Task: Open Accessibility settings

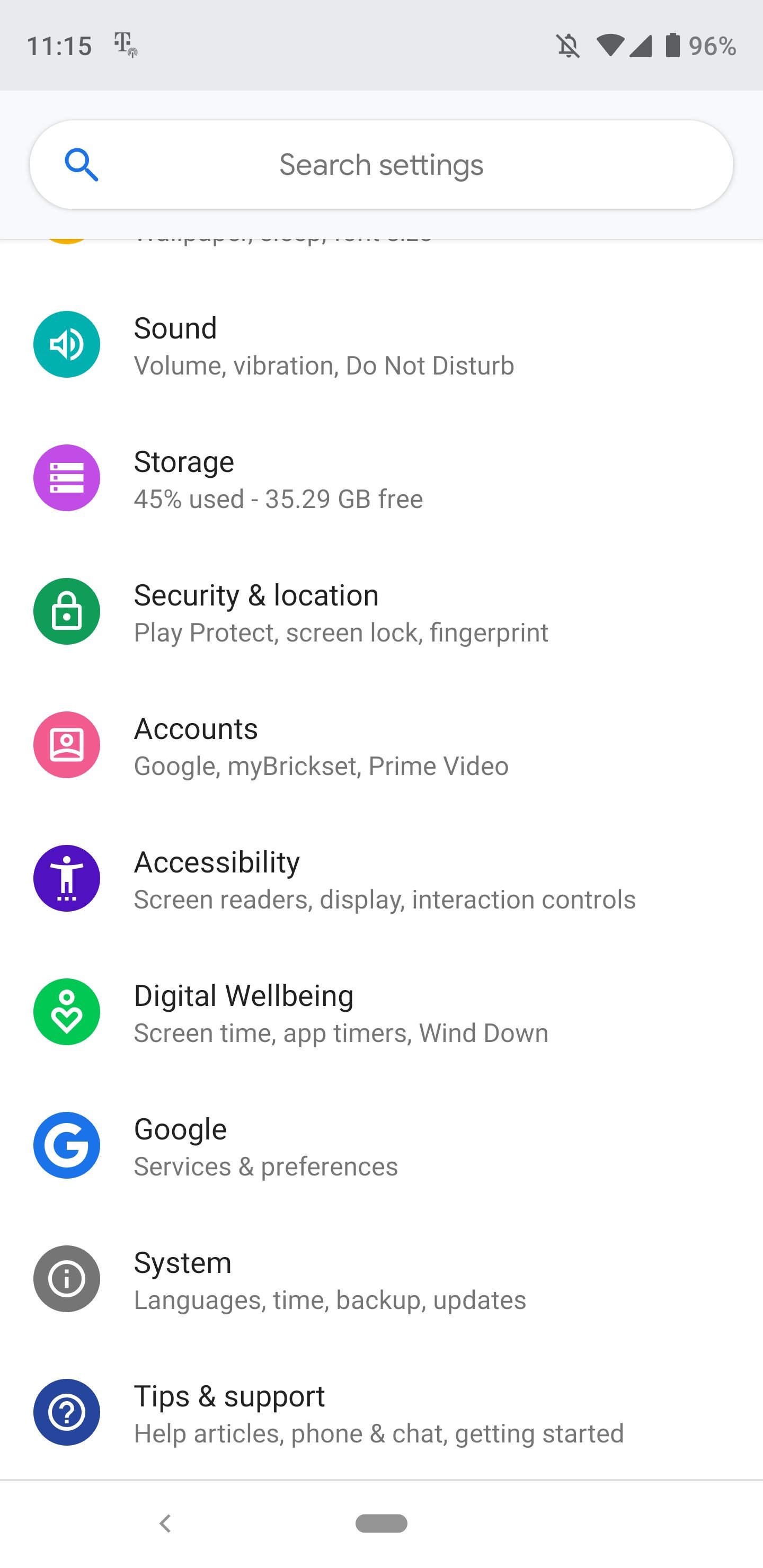Action: pyautogui.click(x=381, y=878)
